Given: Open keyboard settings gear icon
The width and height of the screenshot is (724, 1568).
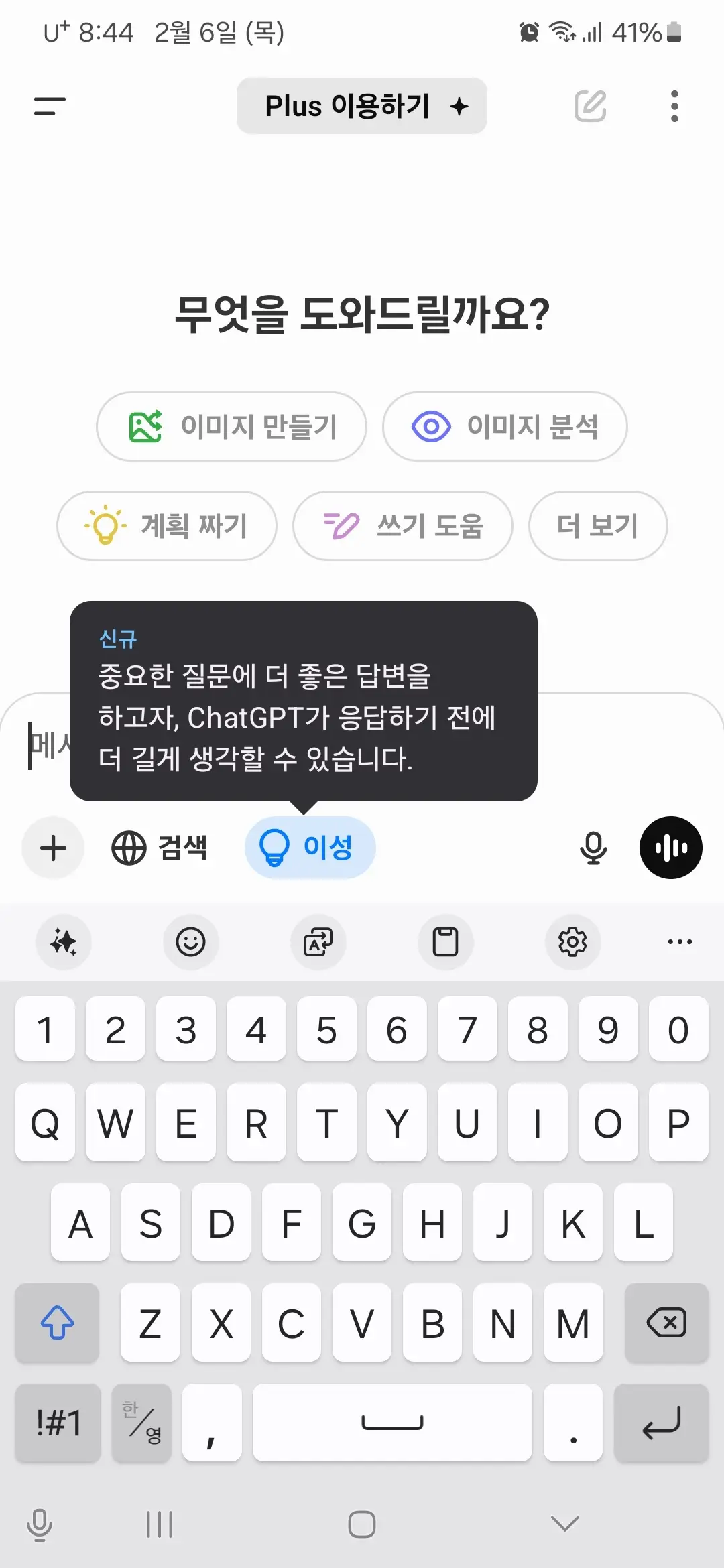Looking at the screenshot, I should (x=572, y=942).
